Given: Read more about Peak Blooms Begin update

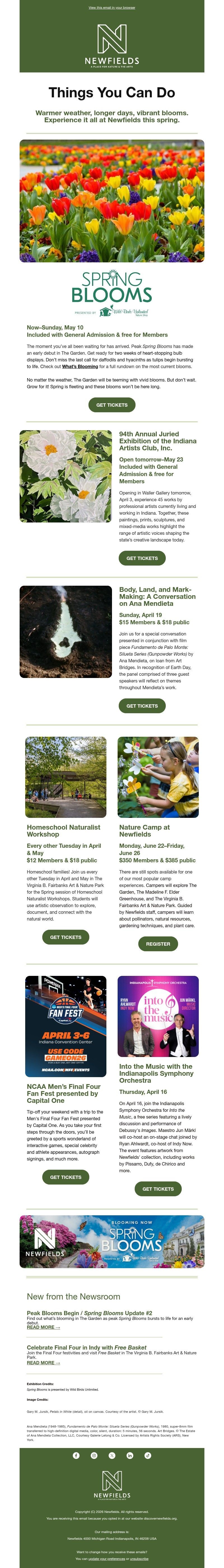Looking at the screenshot, I should [x=43, y=1327].
